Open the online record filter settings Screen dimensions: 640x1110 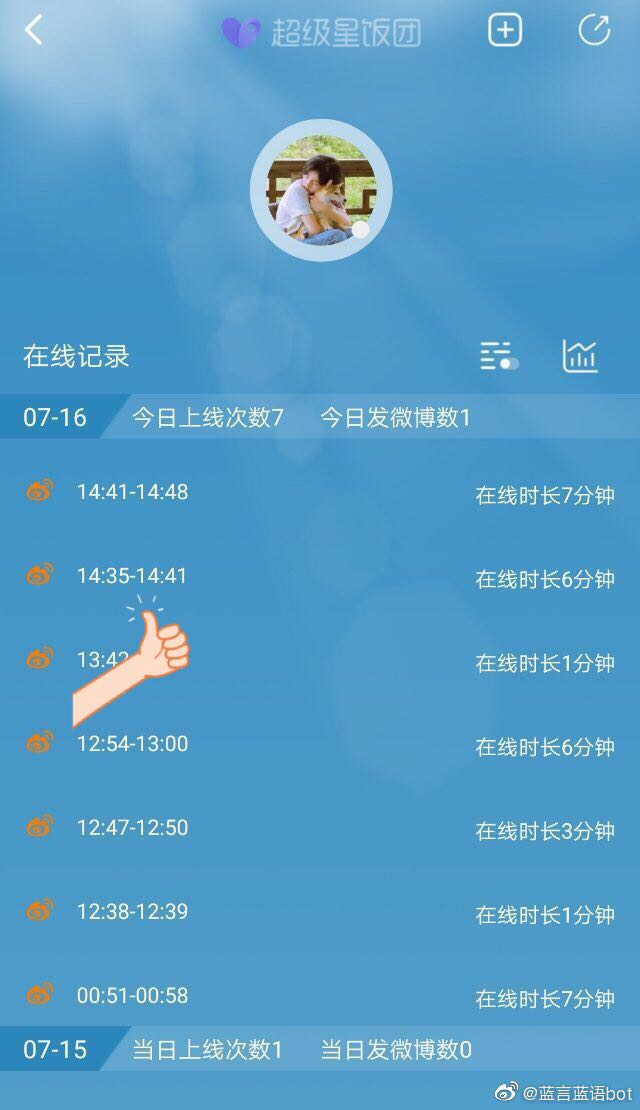point(498,356)
